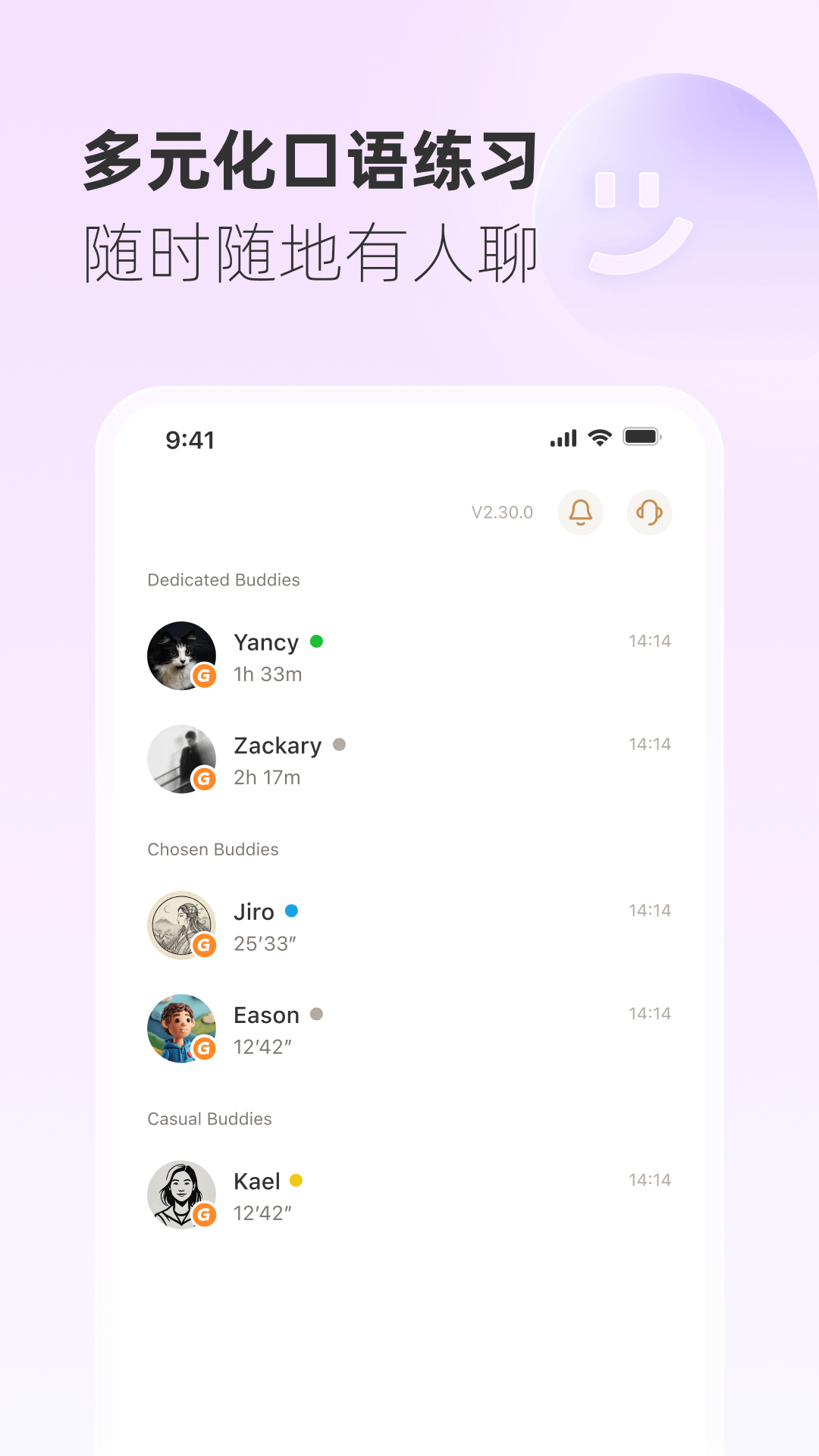819x1456 pixels.
Task: Expand the Casual Buddies section
Action: pos(210,1119)
